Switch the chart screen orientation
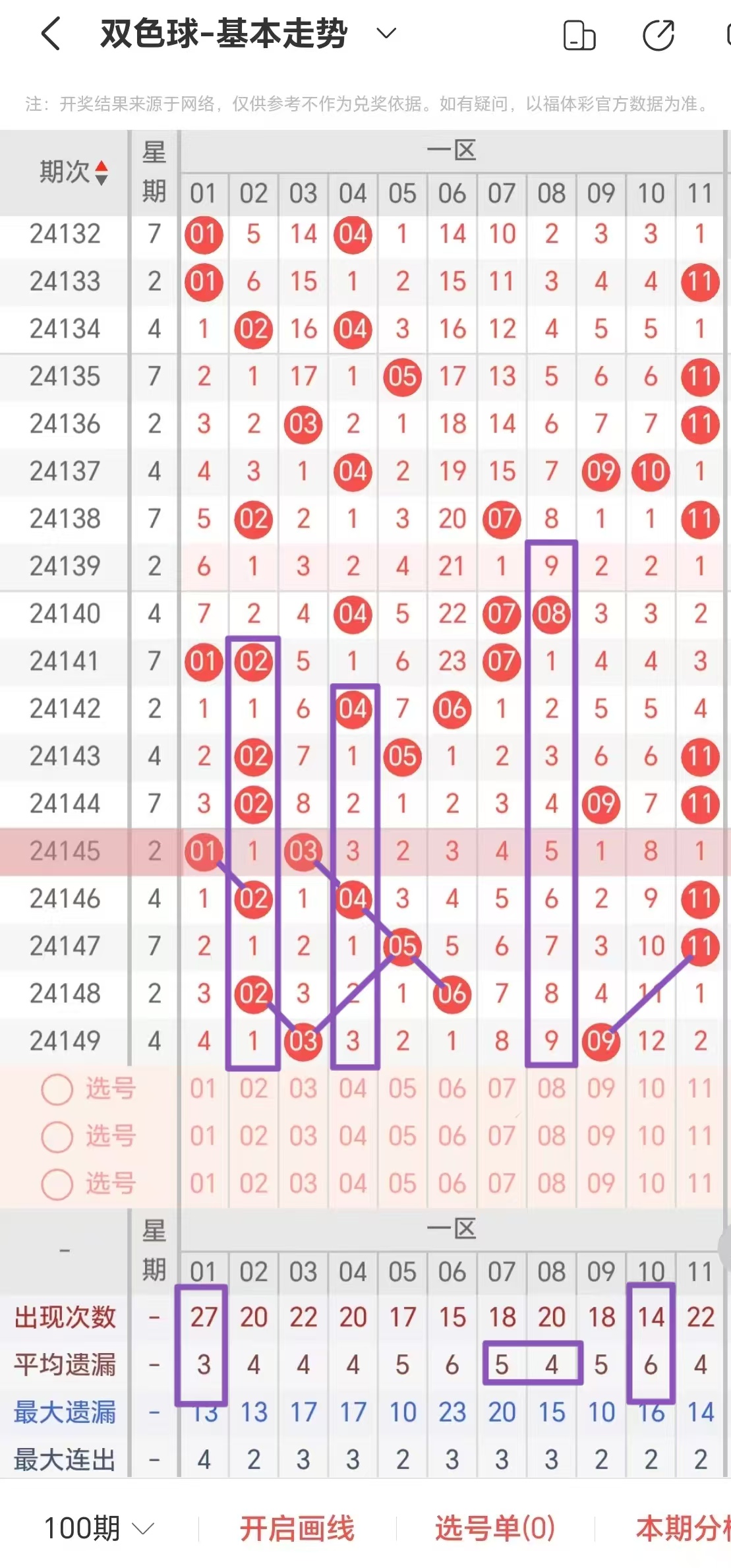This screenshot has width=731, height=1568. (579, 36)
